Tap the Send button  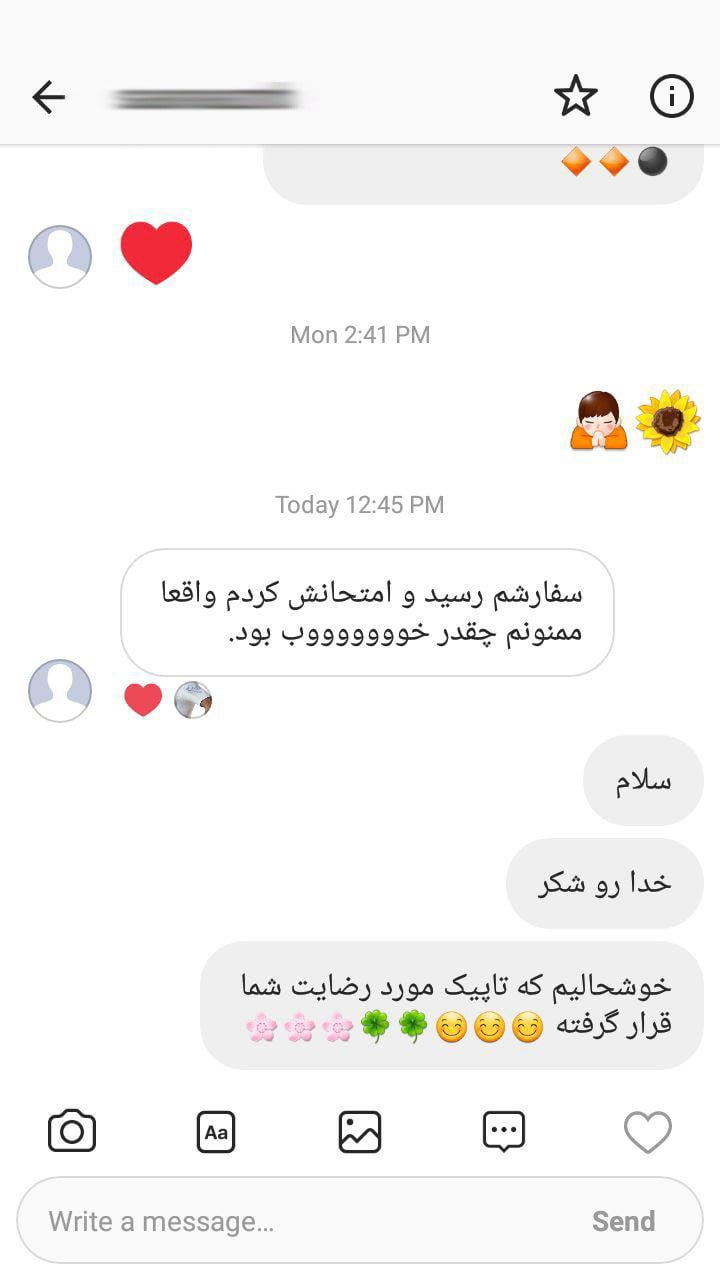pyautogui.click(x=623, y=1221)
